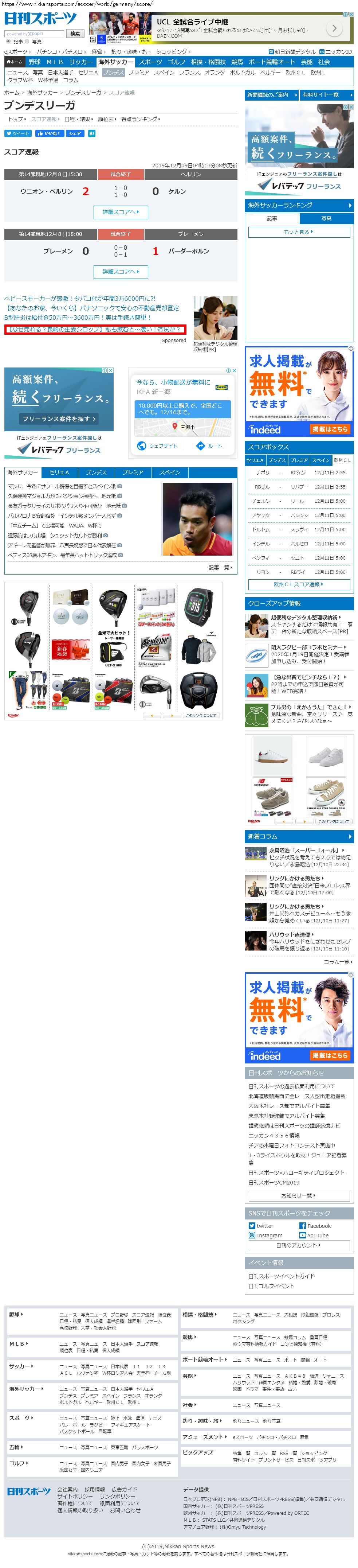This screenshot has width=358, height=1568.
Task: Open お知らせ一覧 button
Action: 298,1195
